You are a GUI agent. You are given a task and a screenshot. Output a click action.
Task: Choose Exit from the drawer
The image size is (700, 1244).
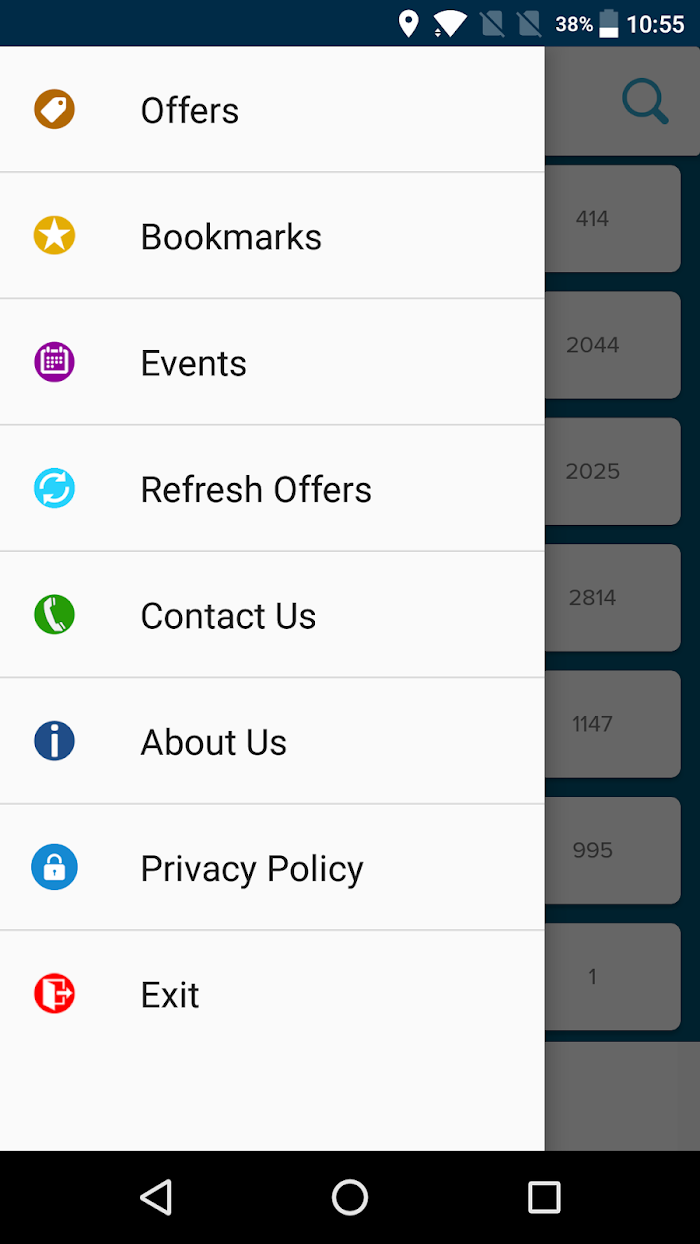[272, 994]
